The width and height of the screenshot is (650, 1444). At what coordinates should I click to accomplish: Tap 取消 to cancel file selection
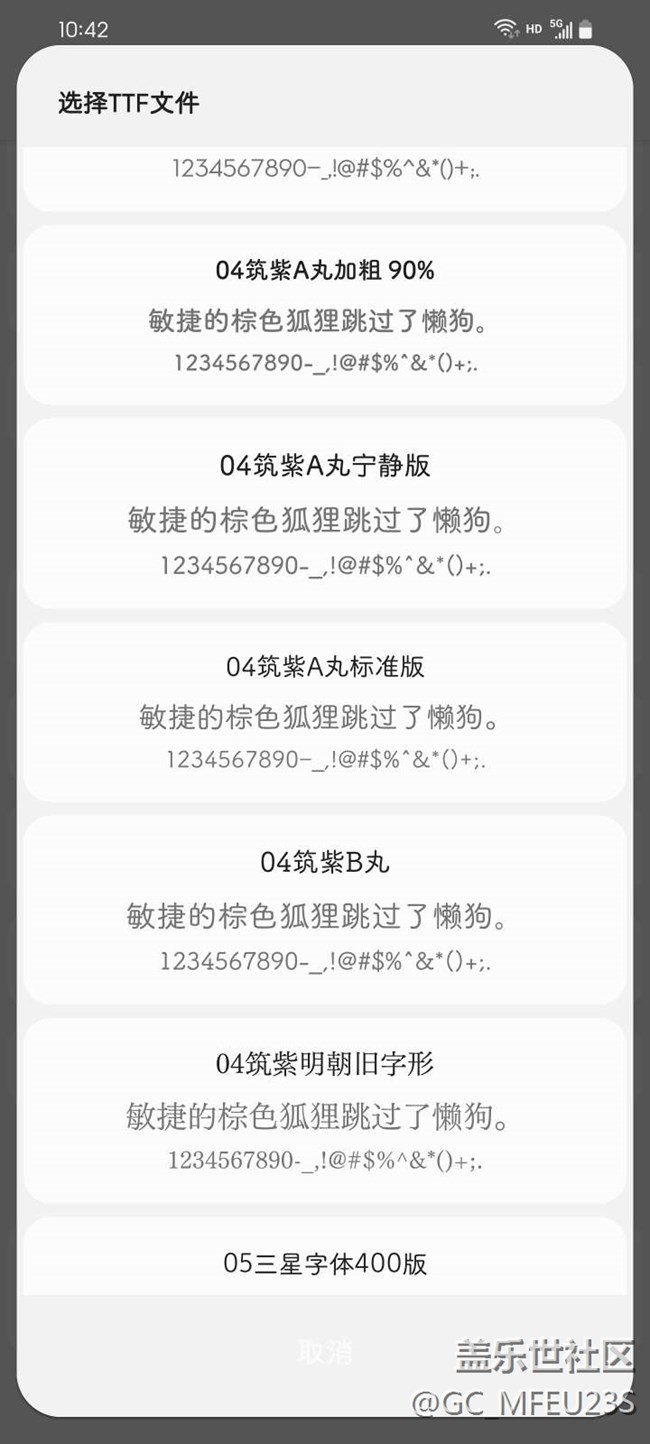pyautogui.click(x=325, y=1352)
